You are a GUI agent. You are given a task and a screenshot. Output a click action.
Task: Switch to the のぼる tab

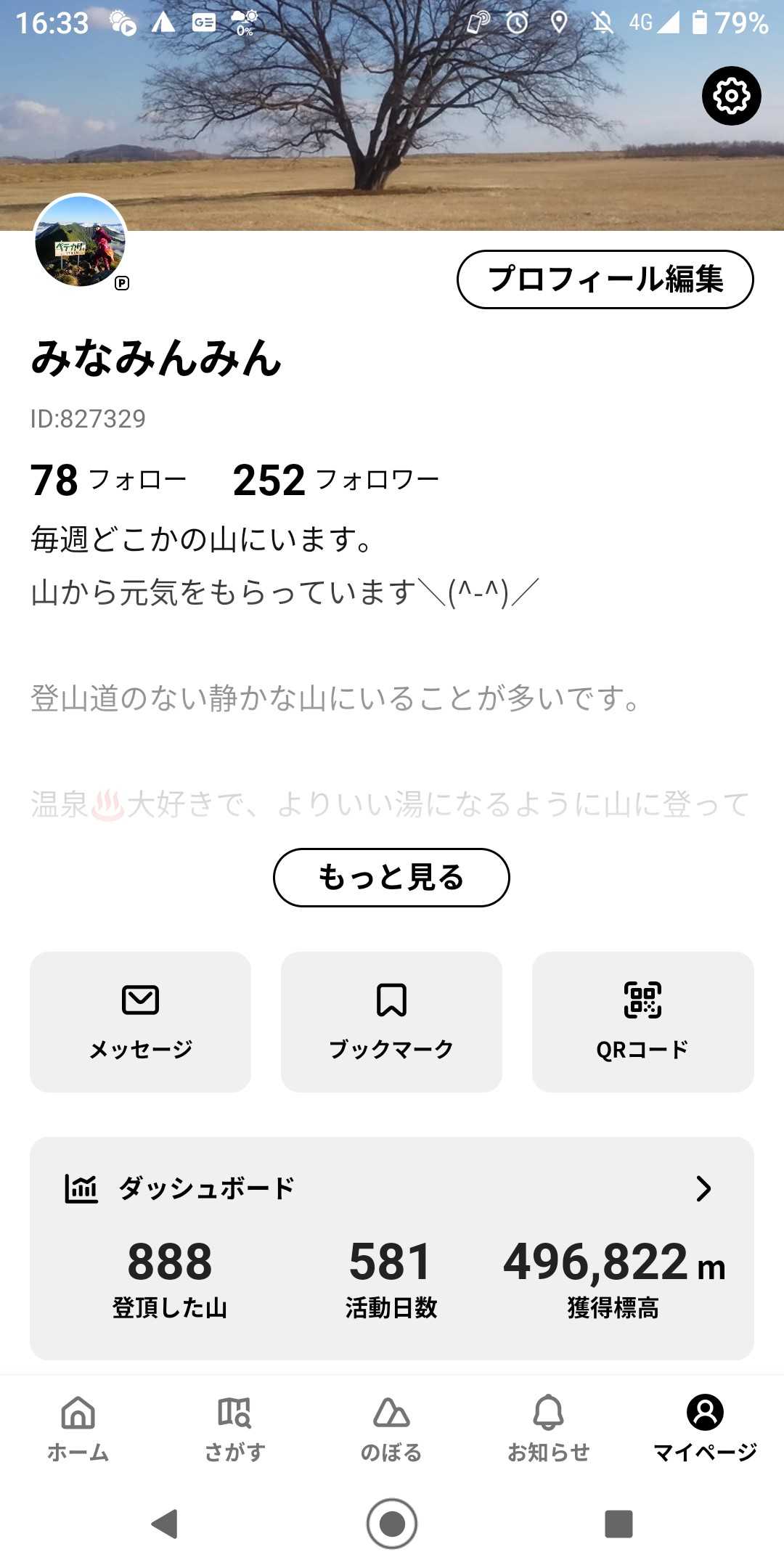[391, 1429]
